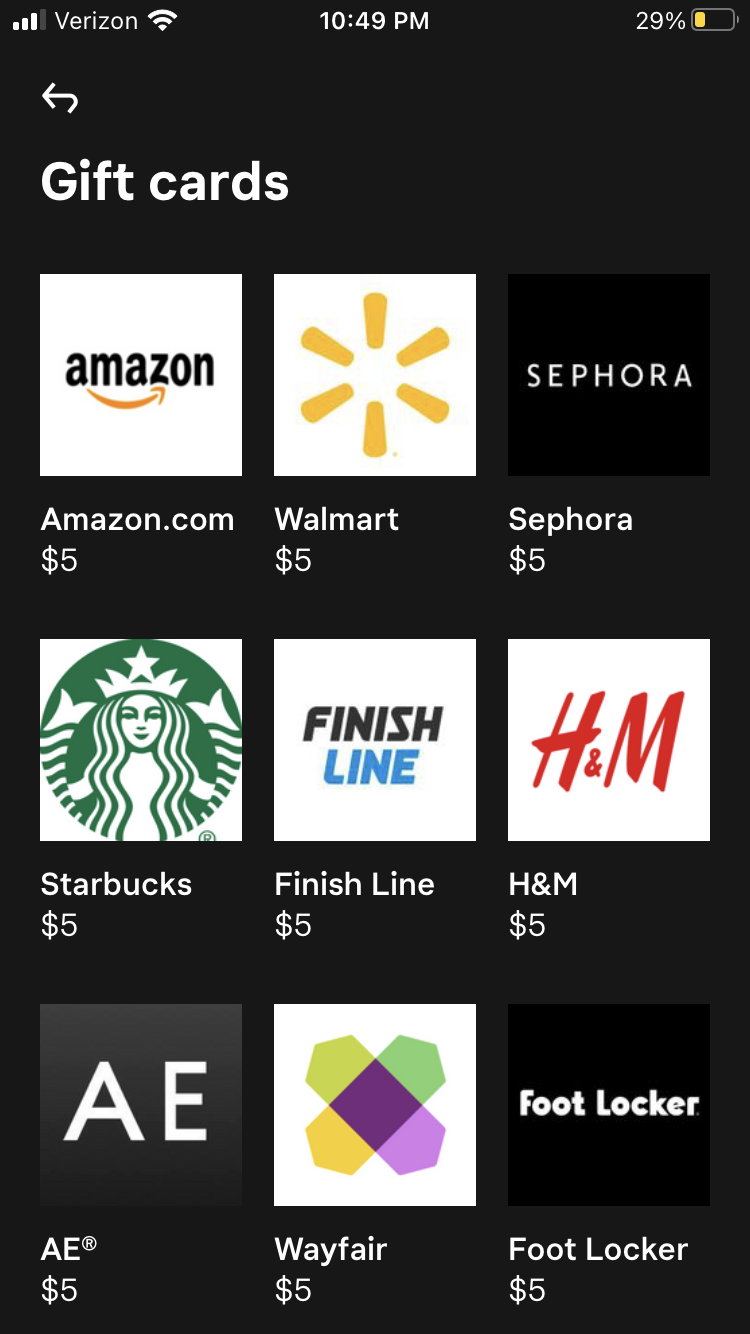Viewport: 750px width, 1334px height.
Task: Go back using the arrow icon
Action: pyautogui.click(x=60, y=98)
